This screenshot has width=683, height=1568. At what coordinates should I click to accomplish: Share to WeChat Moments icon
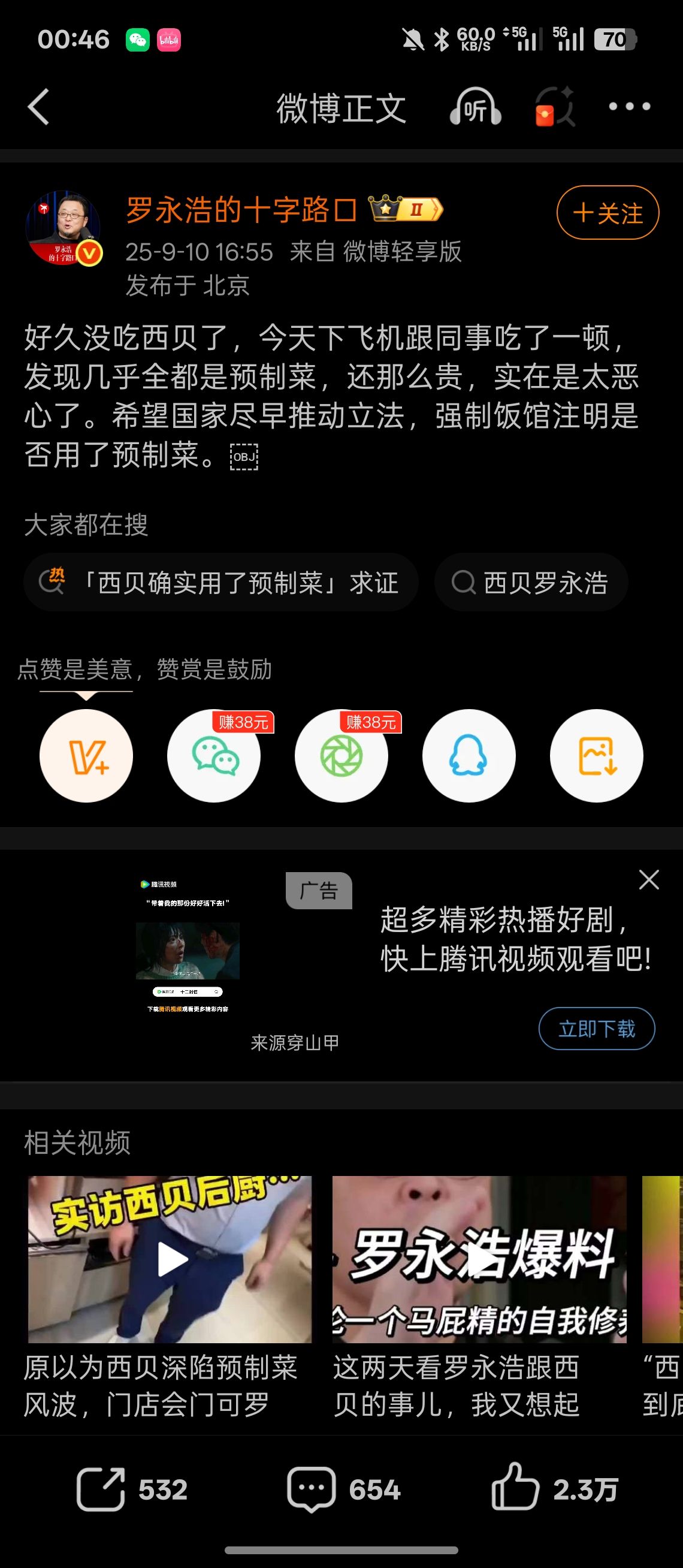pos(341,755)
